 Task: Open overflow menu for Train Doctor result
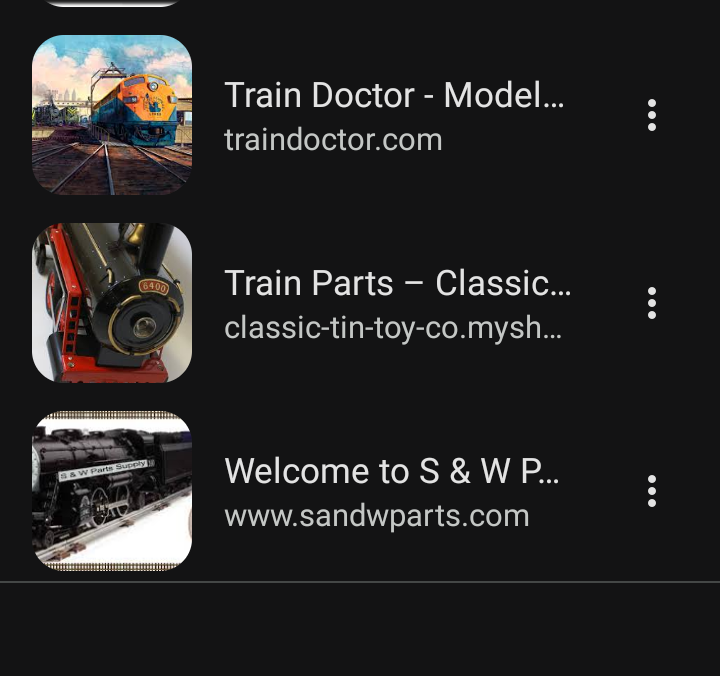(x=652, y=115)
